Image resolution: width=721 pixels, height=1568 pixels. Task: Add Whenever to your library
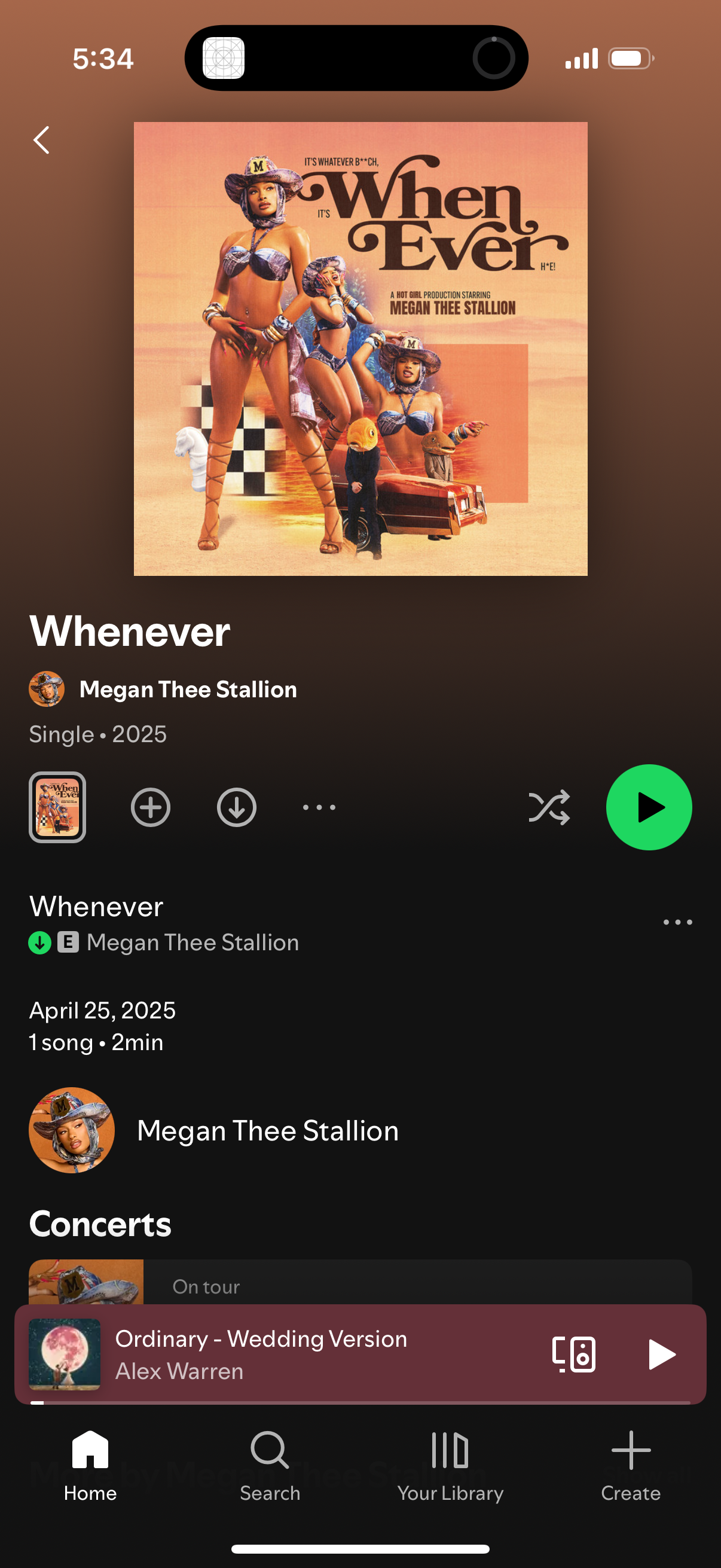click(x=149, y=807)
